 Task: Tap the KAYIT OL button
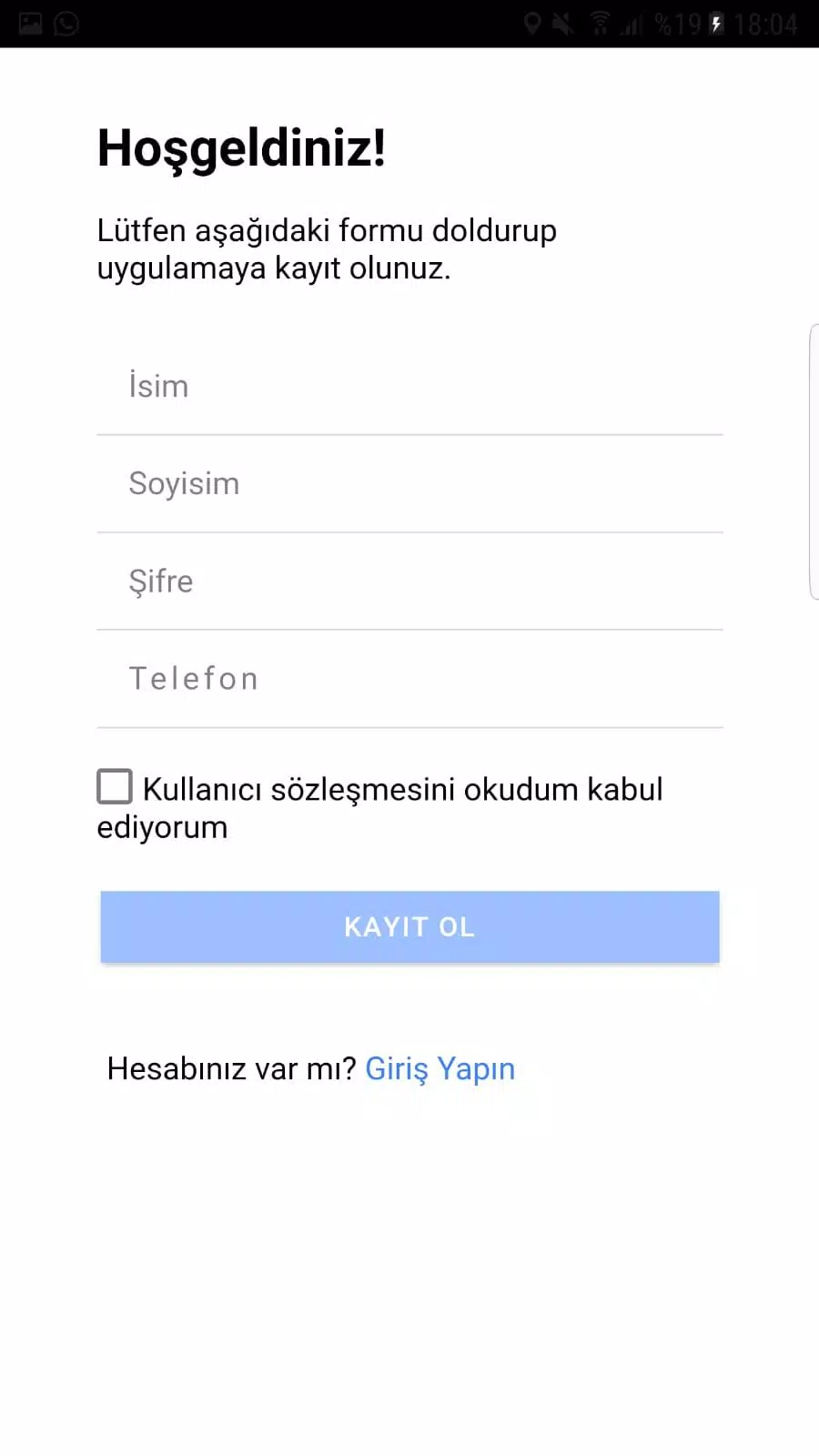(409, 926)
